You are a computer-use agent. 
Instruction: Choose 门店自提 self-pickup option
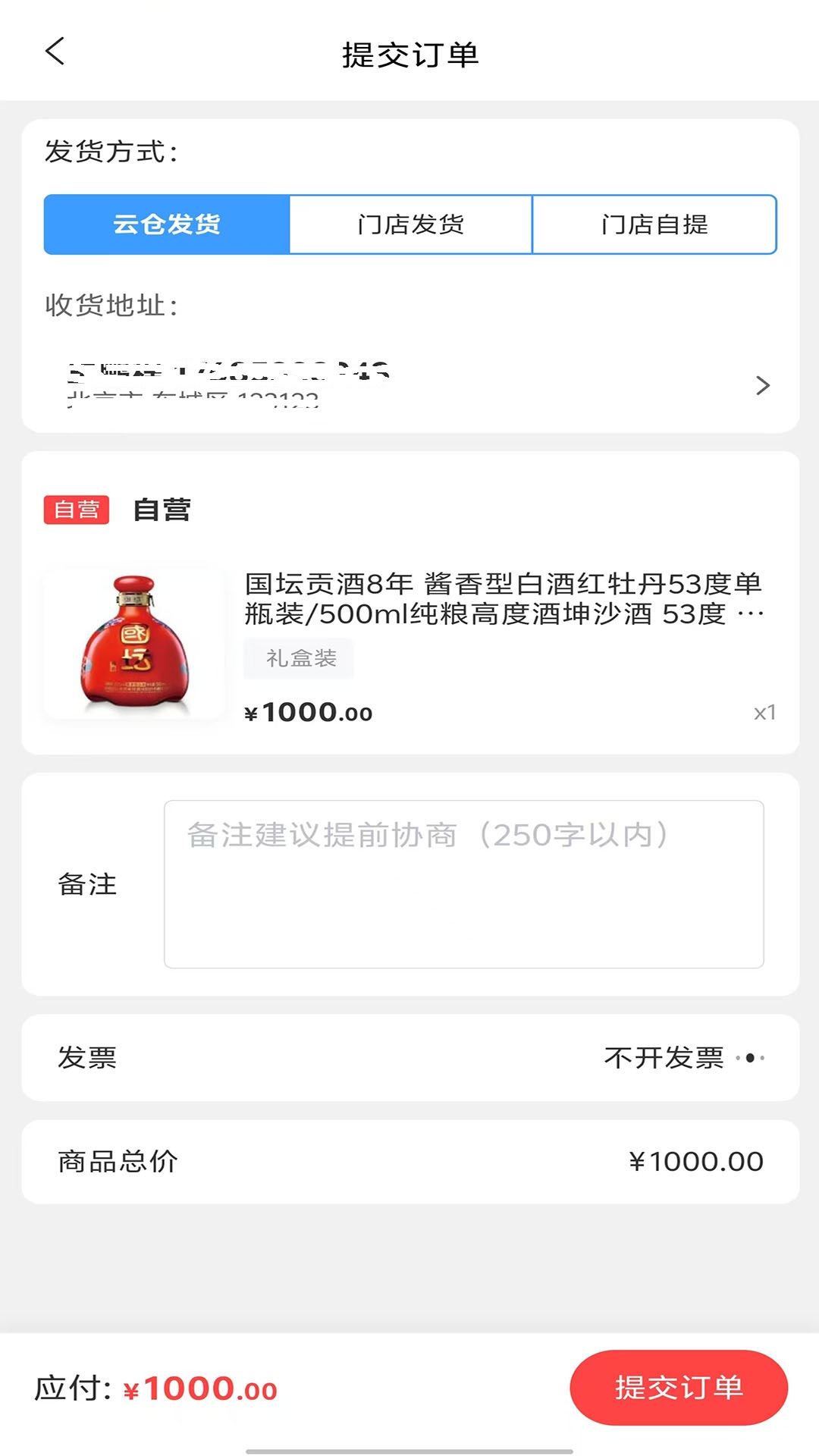654,224
